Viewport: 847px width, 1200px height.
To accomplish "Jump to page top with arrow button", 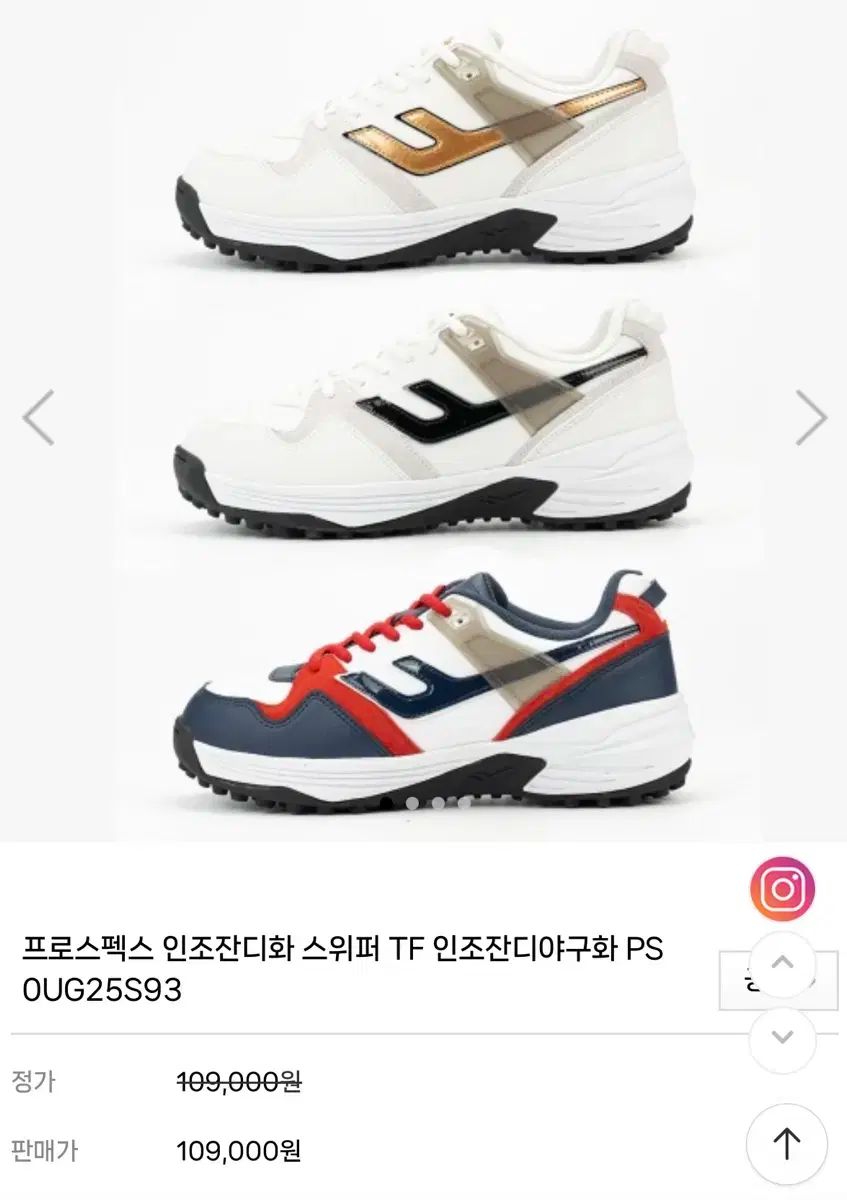I will (x=786, y=1144).
